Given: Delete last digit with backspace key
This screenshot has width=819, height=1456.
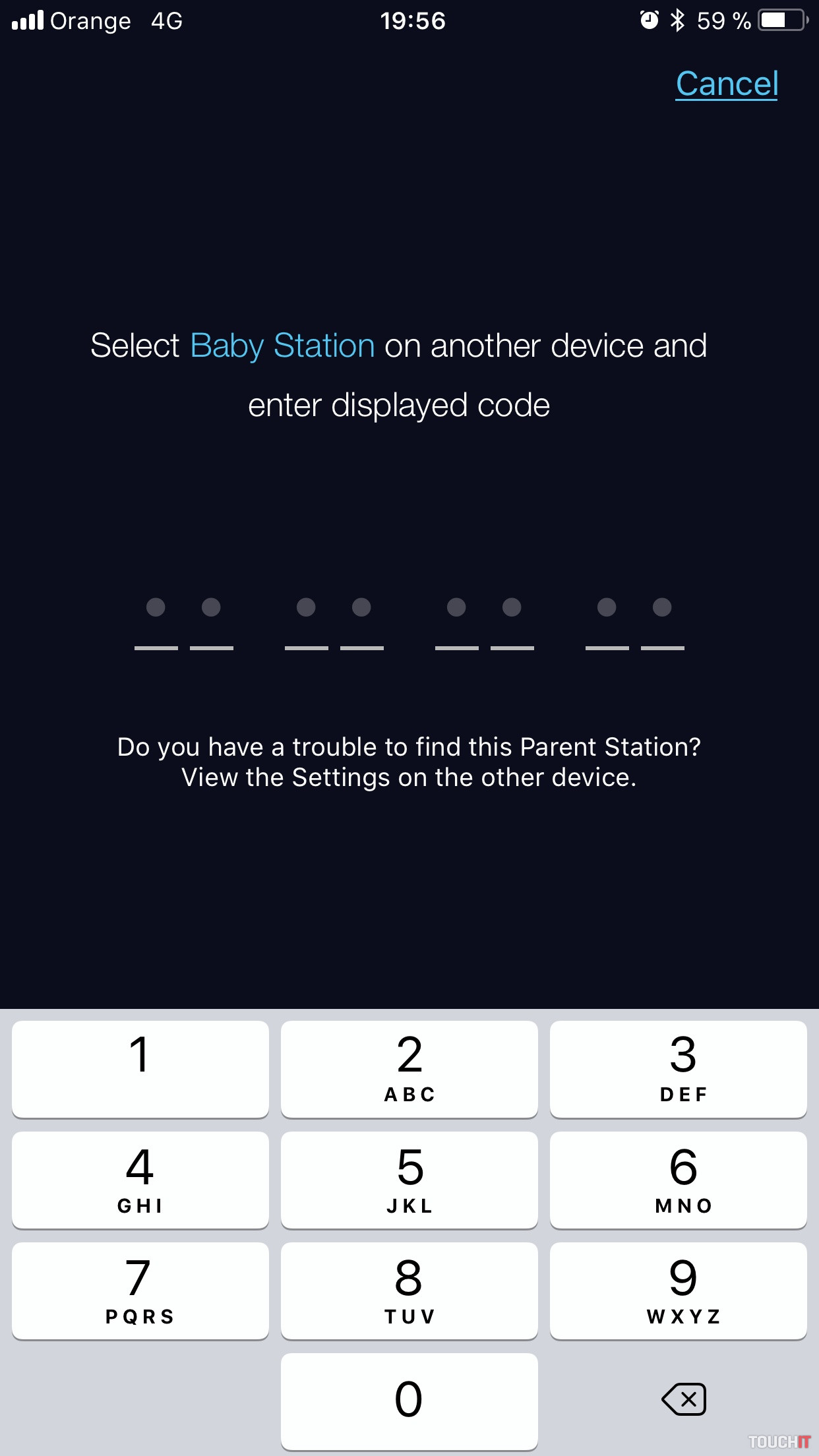Looking at the screenshot, I should [x=684, y=1399].
